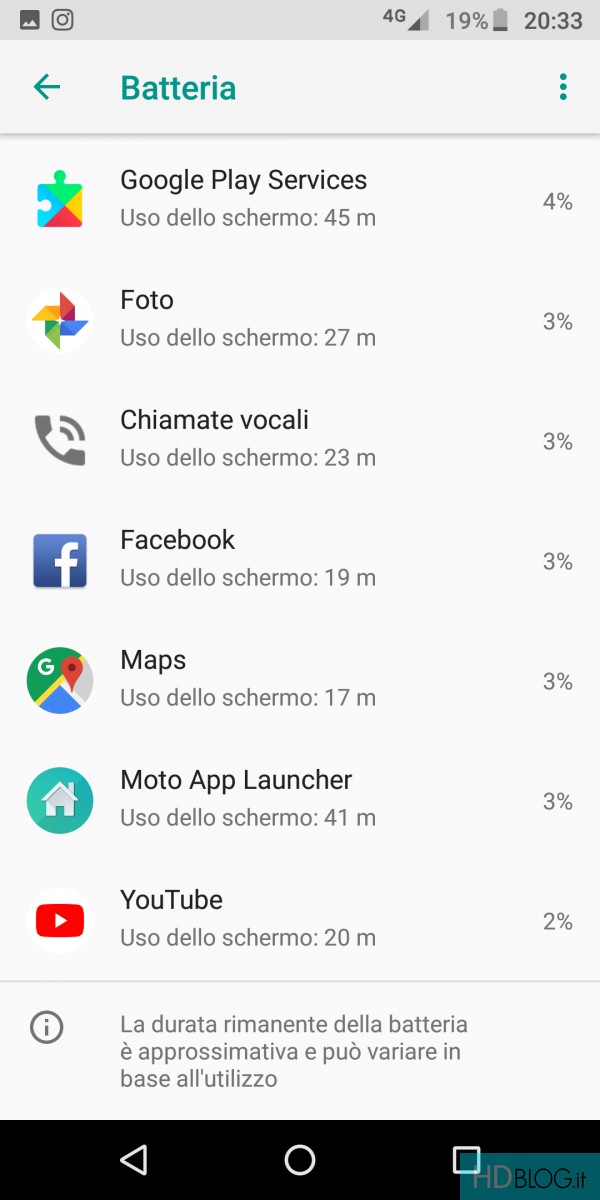Image resolution: width=600 pixels, height=1200 pixels.
Task: Select the Chiamate vocali row
Action: (300, 439)
